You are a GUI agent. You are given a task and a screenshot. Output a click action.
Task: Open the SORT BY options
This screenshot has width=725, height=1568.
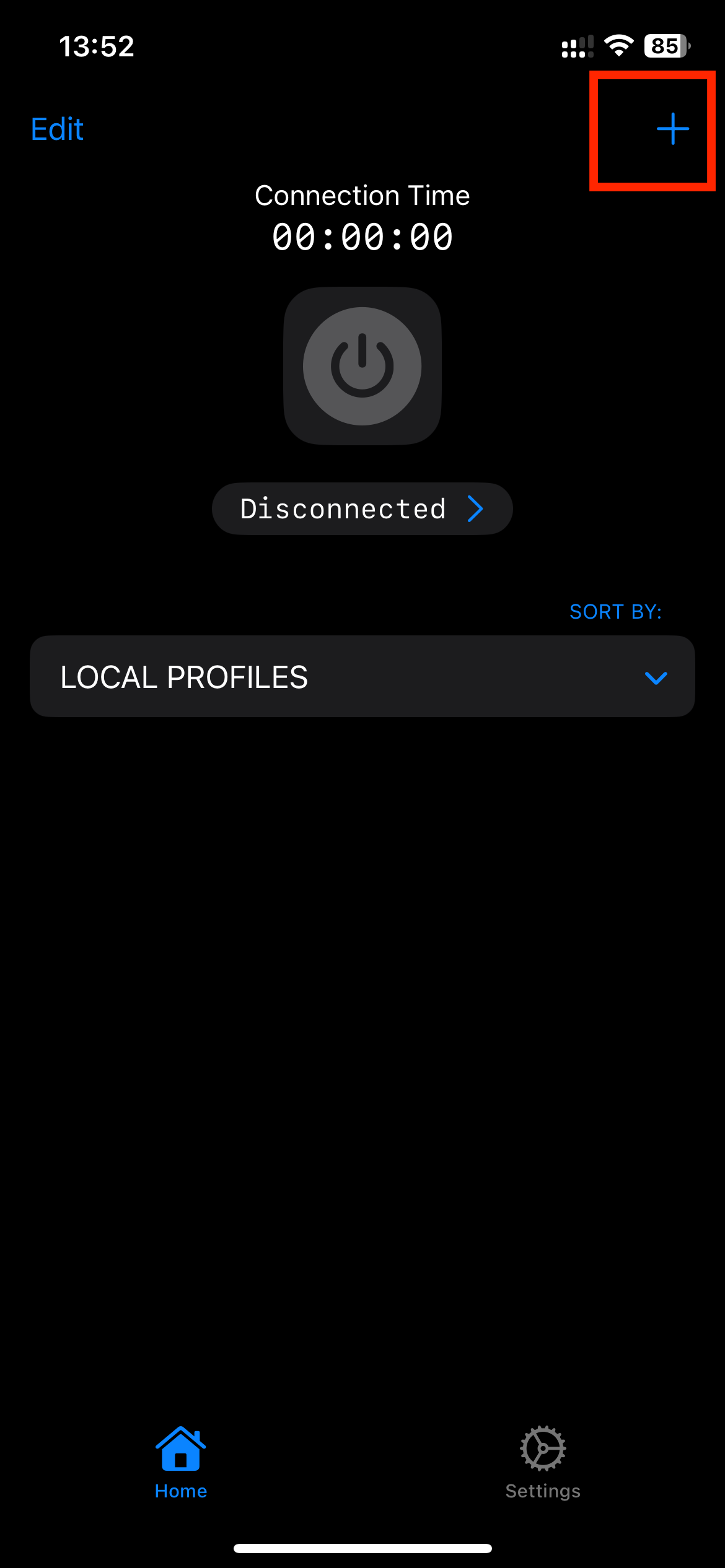pos(615,612)
